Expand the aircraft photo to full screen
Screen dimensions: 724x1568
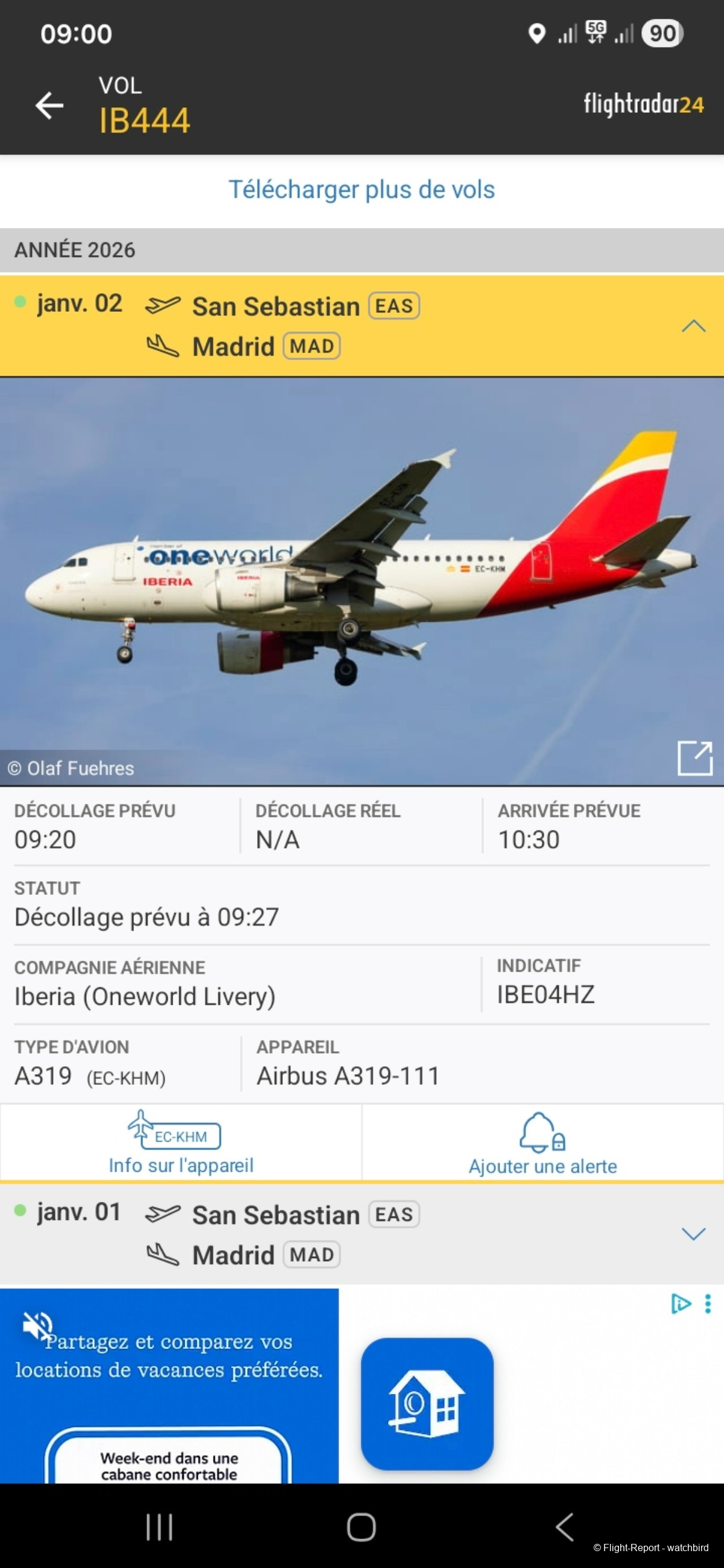694,758
